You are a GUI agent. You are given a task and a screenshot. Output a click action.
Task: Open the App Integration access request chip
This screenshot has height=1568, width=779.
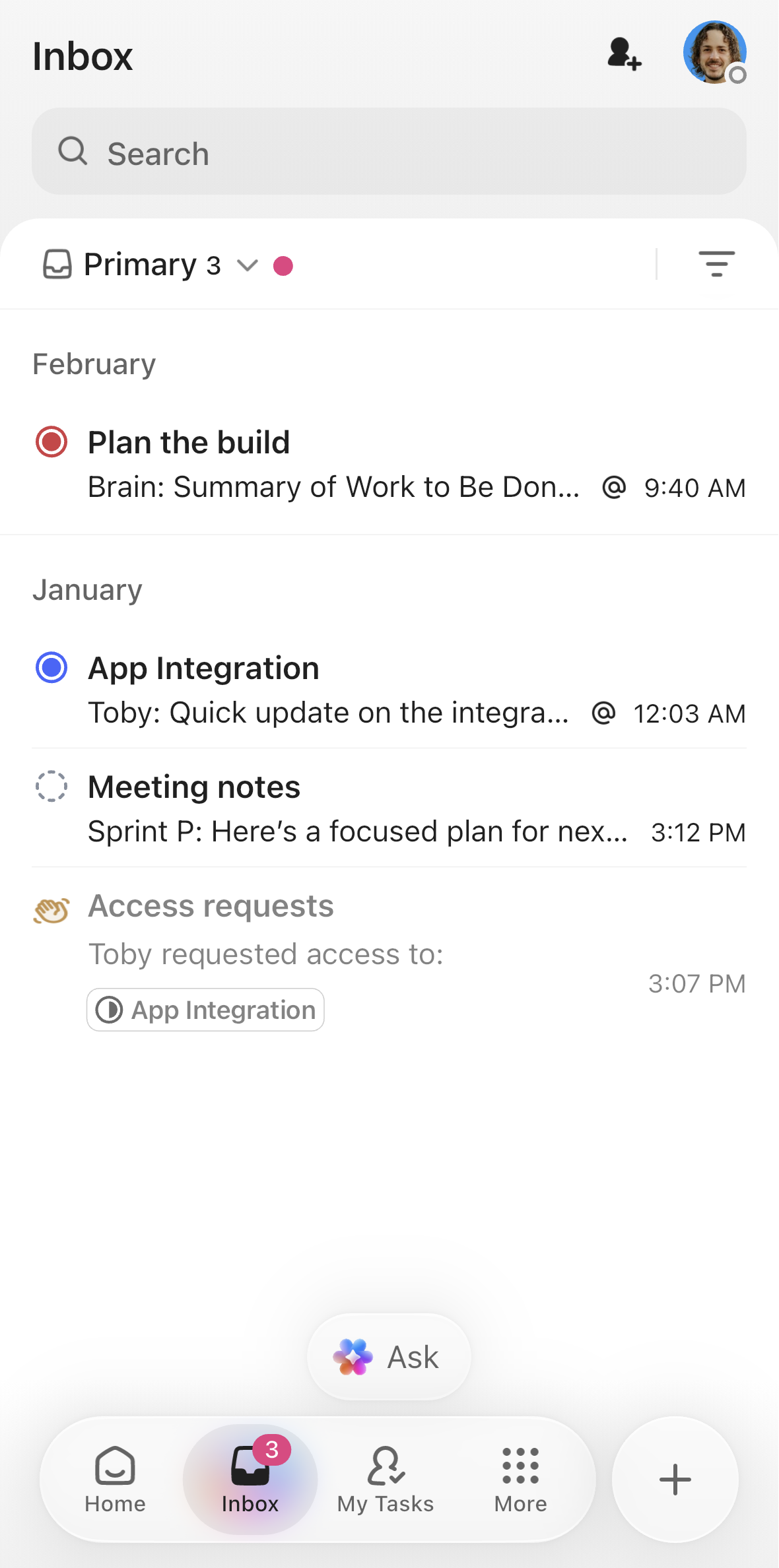(x=205, y=1010)
